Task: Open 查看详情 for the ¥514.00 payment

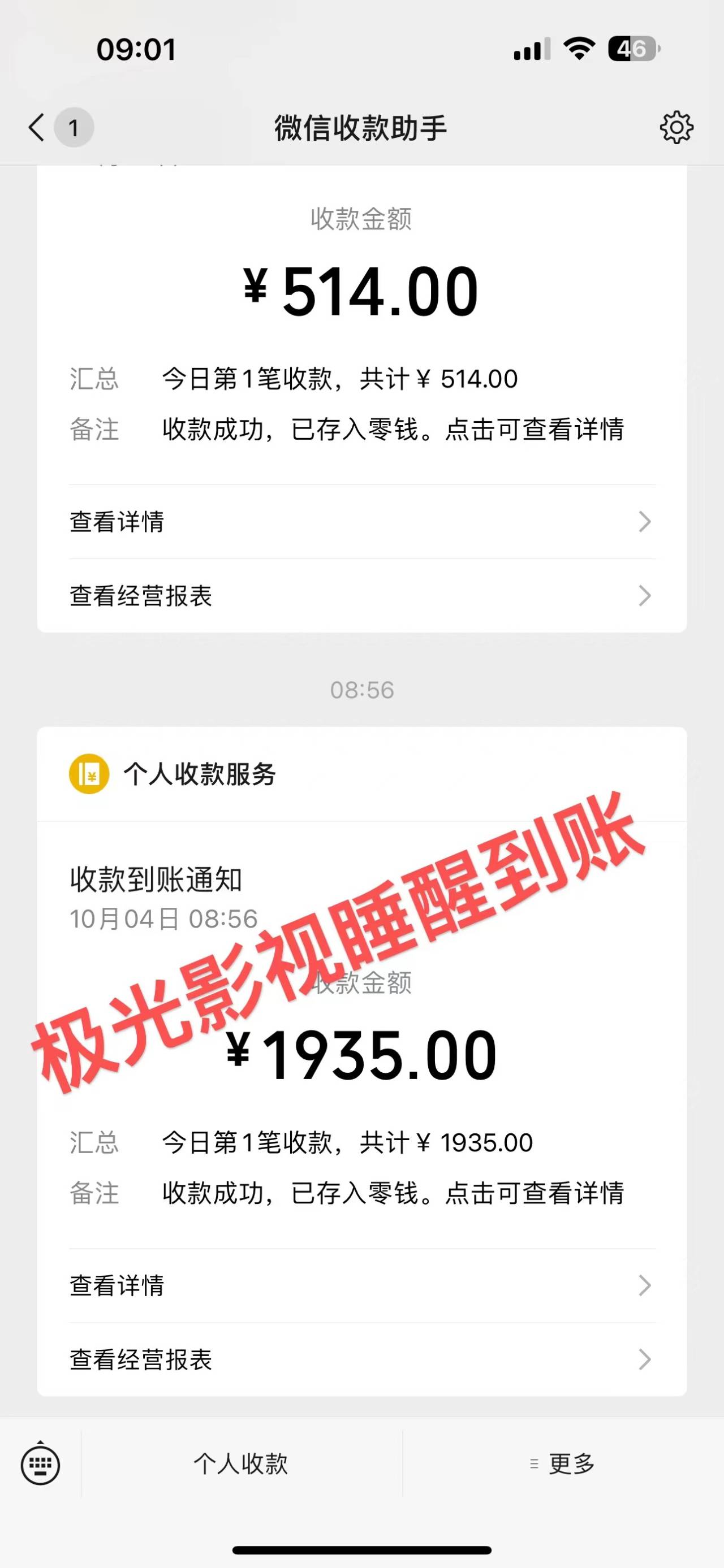Action: 363,522
